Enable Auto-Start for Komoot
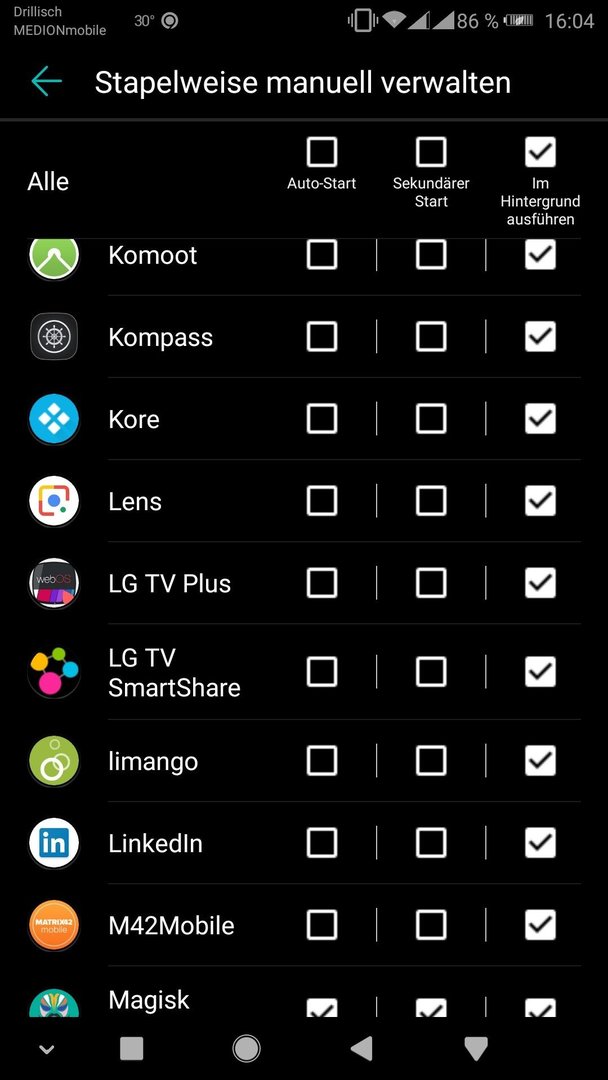Image resolution: width=608 pixels, height=1080 pixels. 322,255
